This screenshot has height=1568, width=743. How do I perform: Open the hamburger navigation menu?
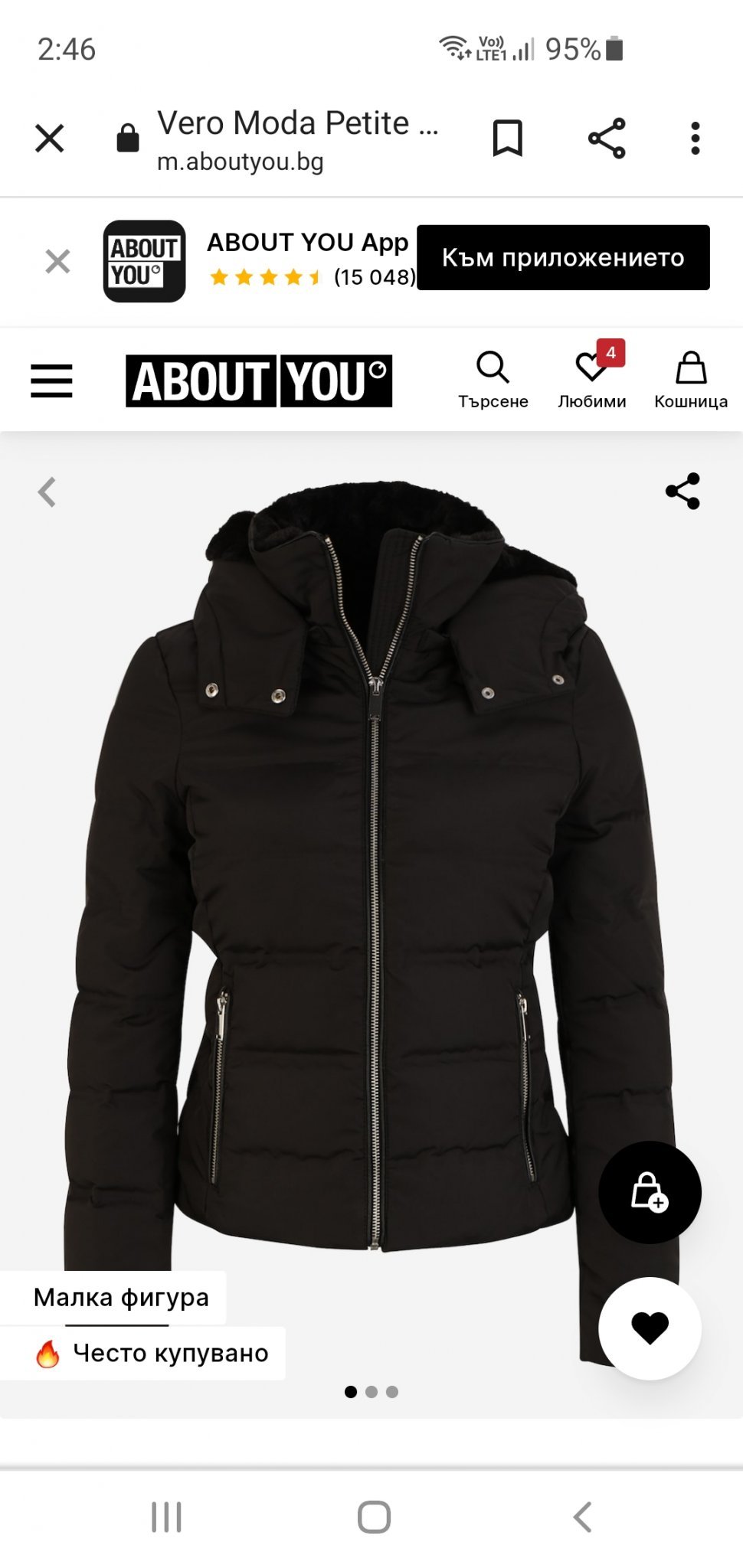51,381
